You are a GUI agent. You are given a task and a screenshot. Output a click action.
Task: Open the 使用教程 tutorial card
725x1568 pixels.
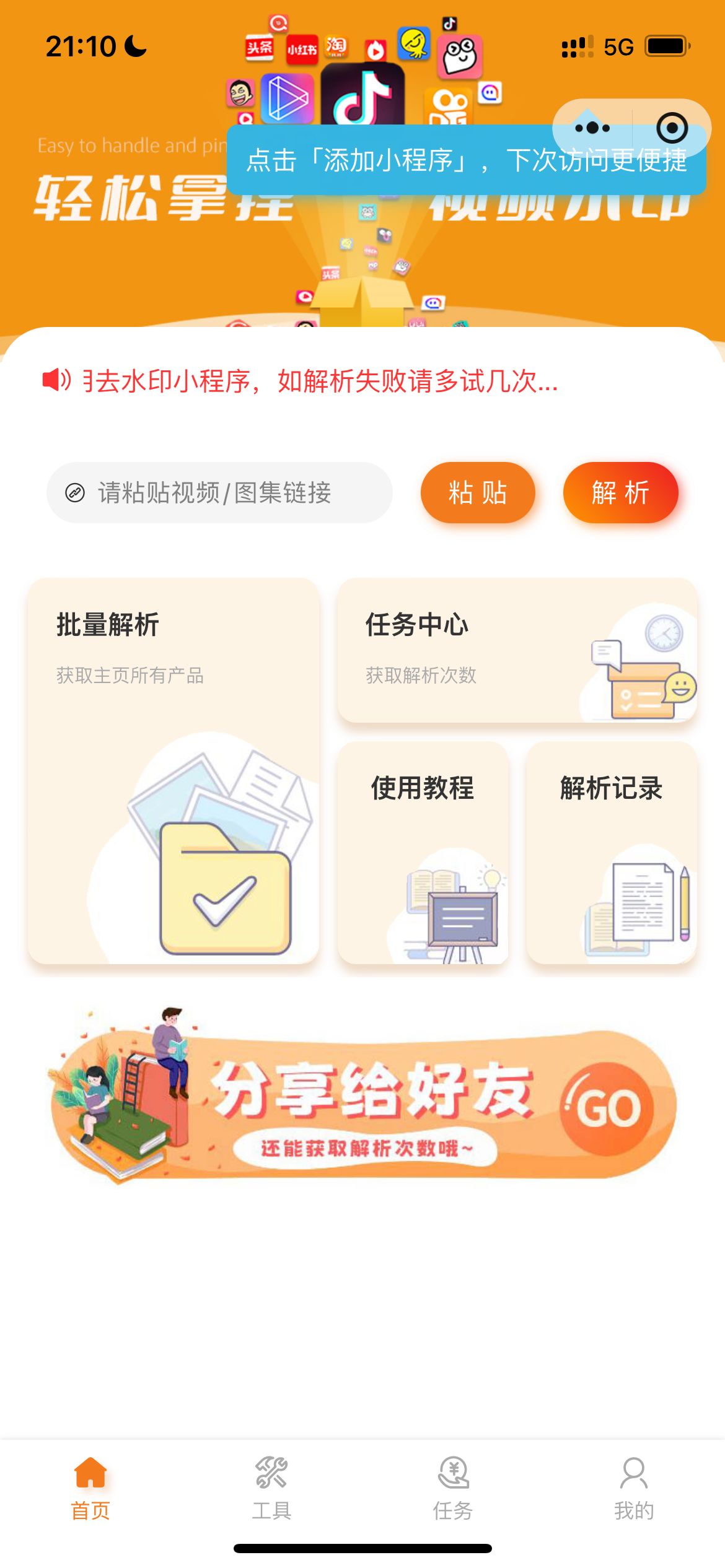(x=423, y=852)
